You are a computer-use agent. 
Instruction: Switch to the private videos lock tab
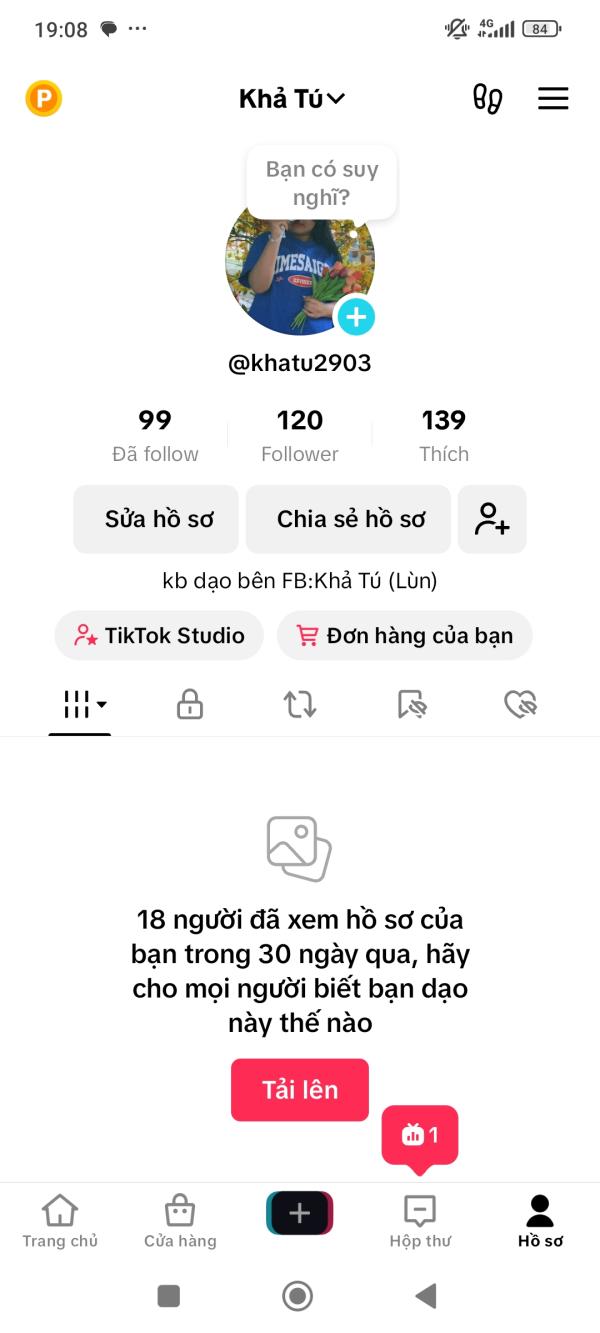point(190,705)
